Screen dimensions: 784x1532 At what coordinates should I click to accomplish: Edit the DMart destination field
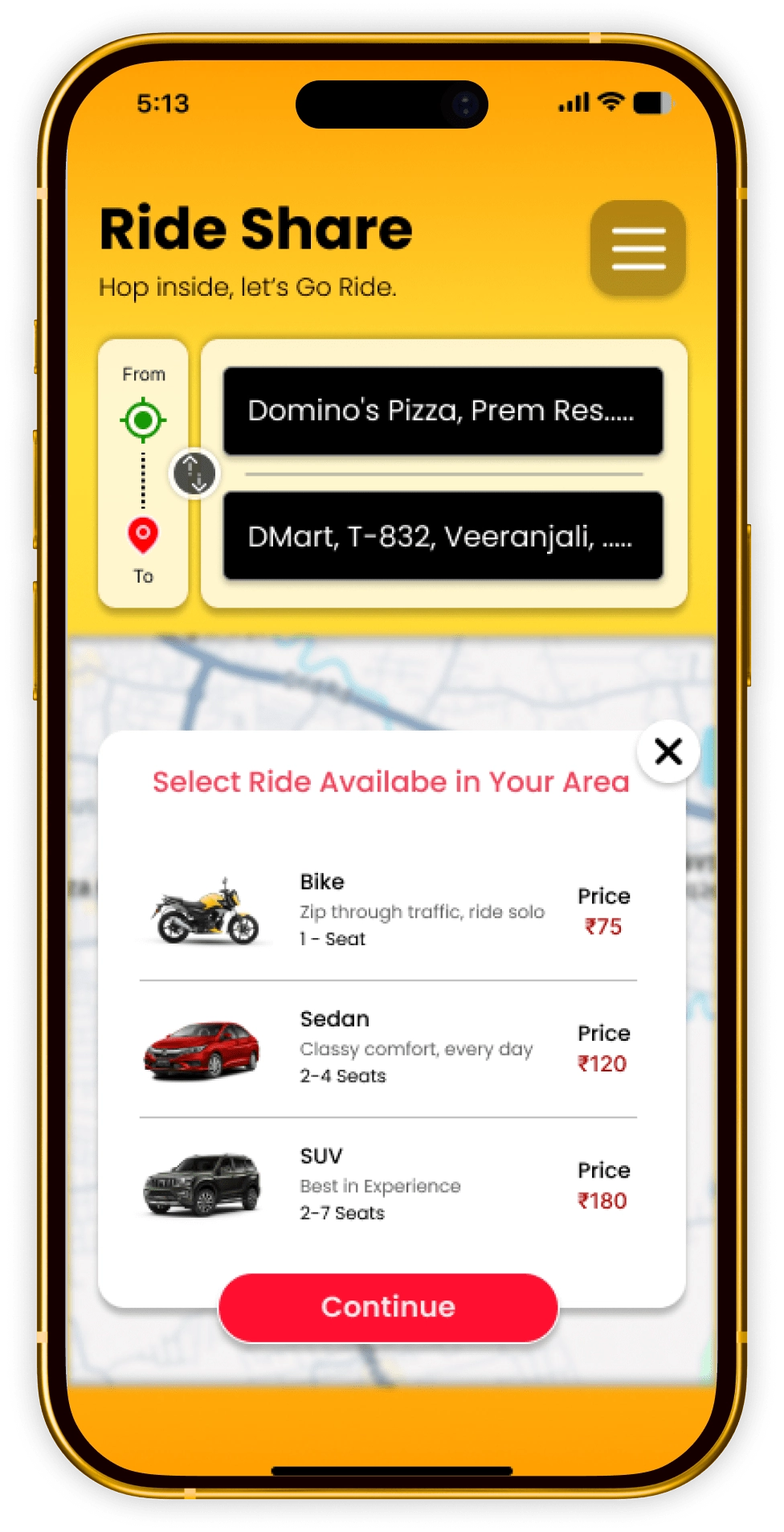443,536
